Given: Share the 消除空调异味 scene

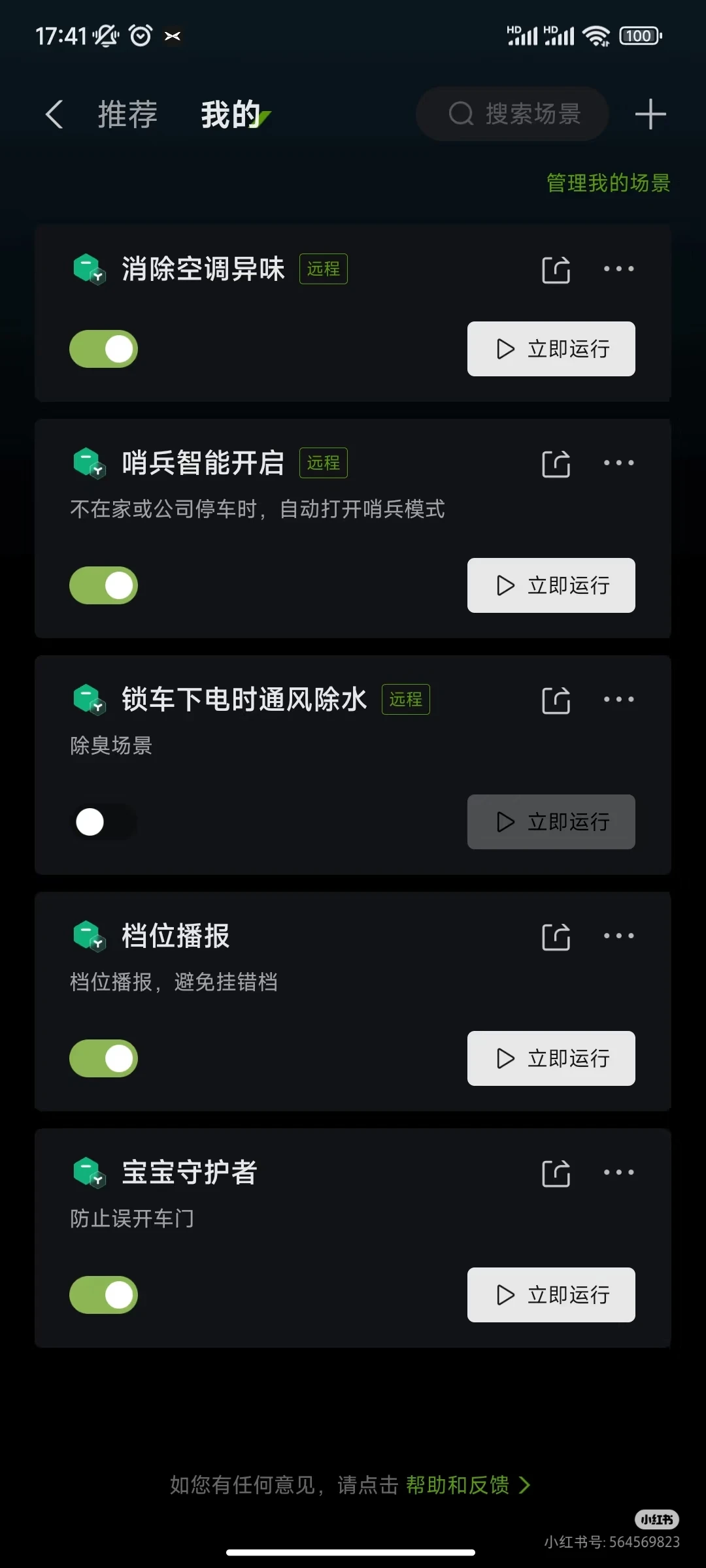Looking at the screenshot, I should click(556, 269).
